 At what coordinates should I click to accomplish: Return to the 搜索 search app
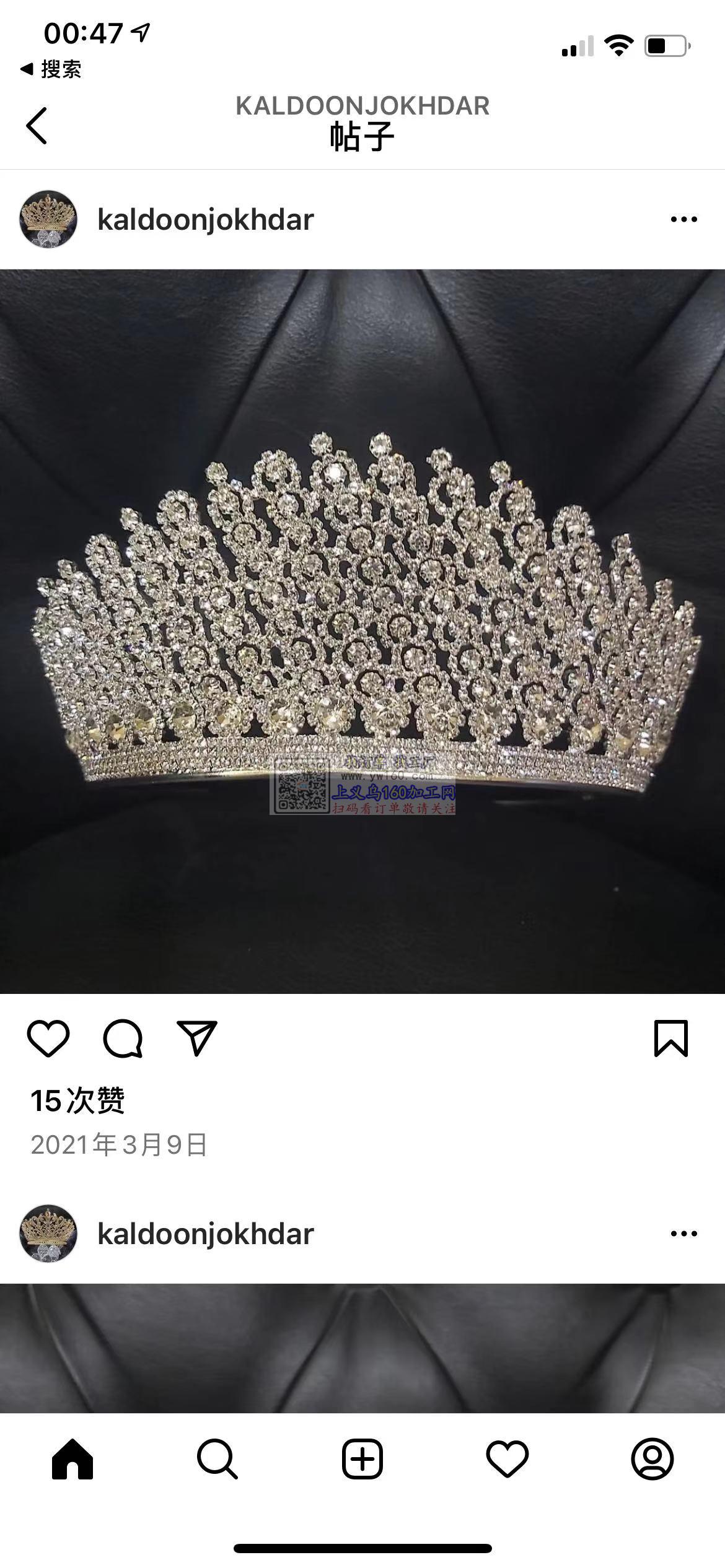pos(51,69)
